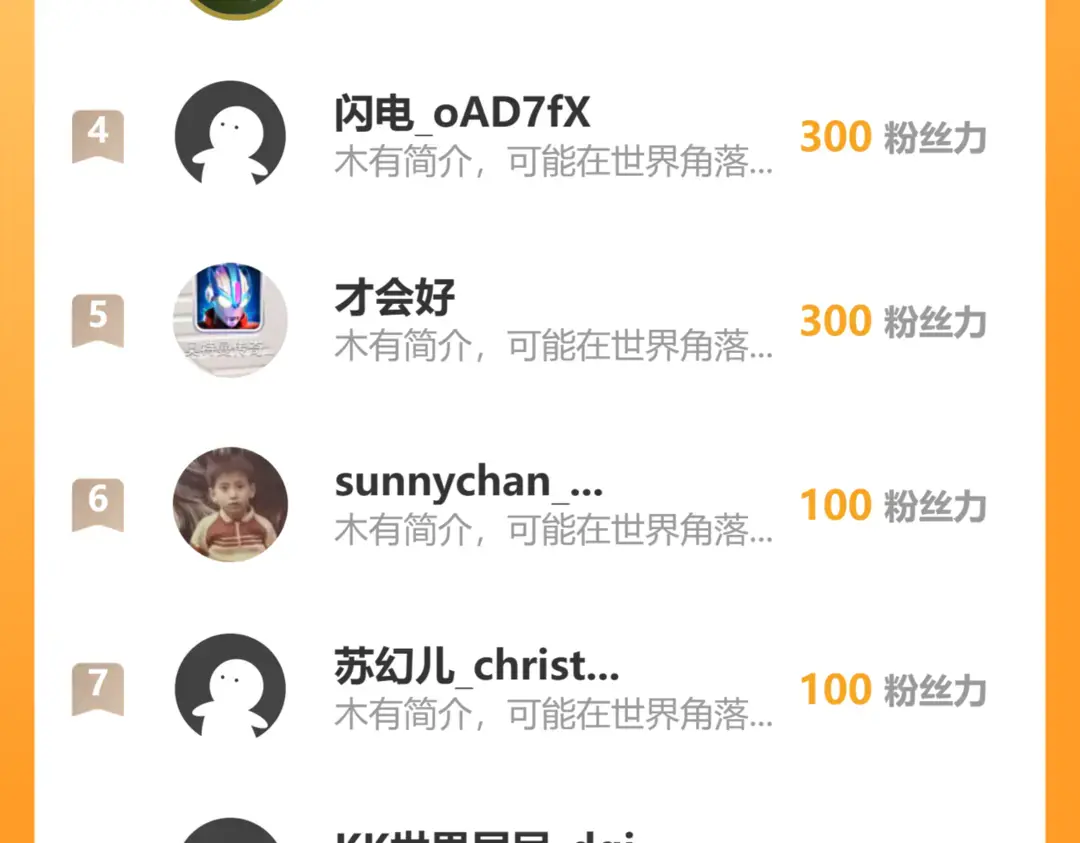Open the 苏幻儿_christ... ranking row
Screen dimensions: 1080x843
(540, 688)
